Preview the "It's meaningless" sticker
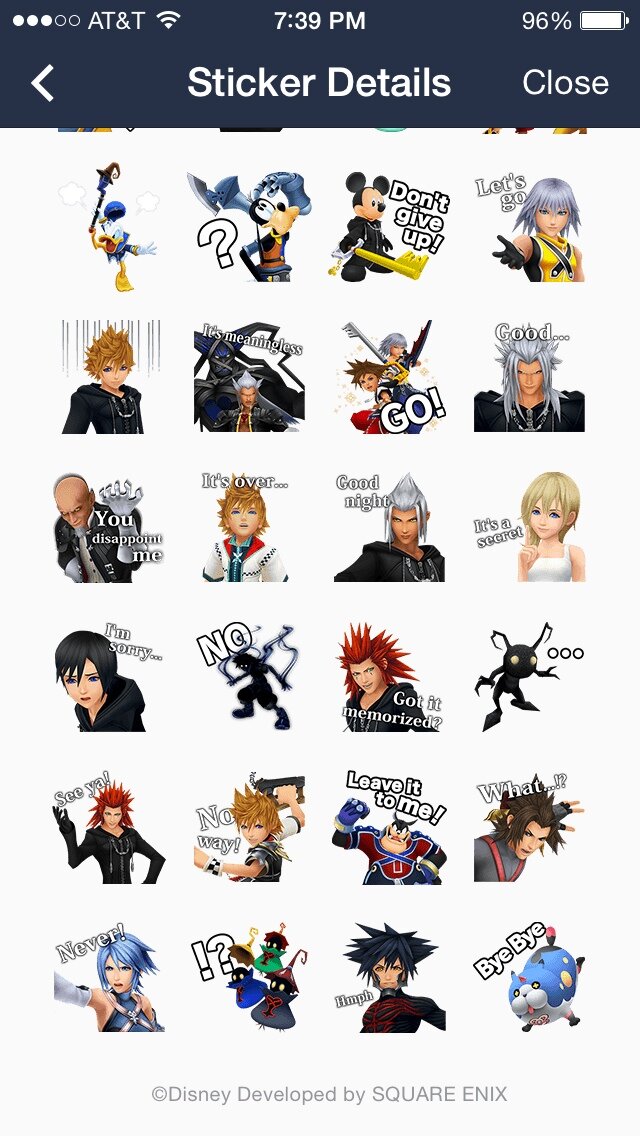 (248, 377)
